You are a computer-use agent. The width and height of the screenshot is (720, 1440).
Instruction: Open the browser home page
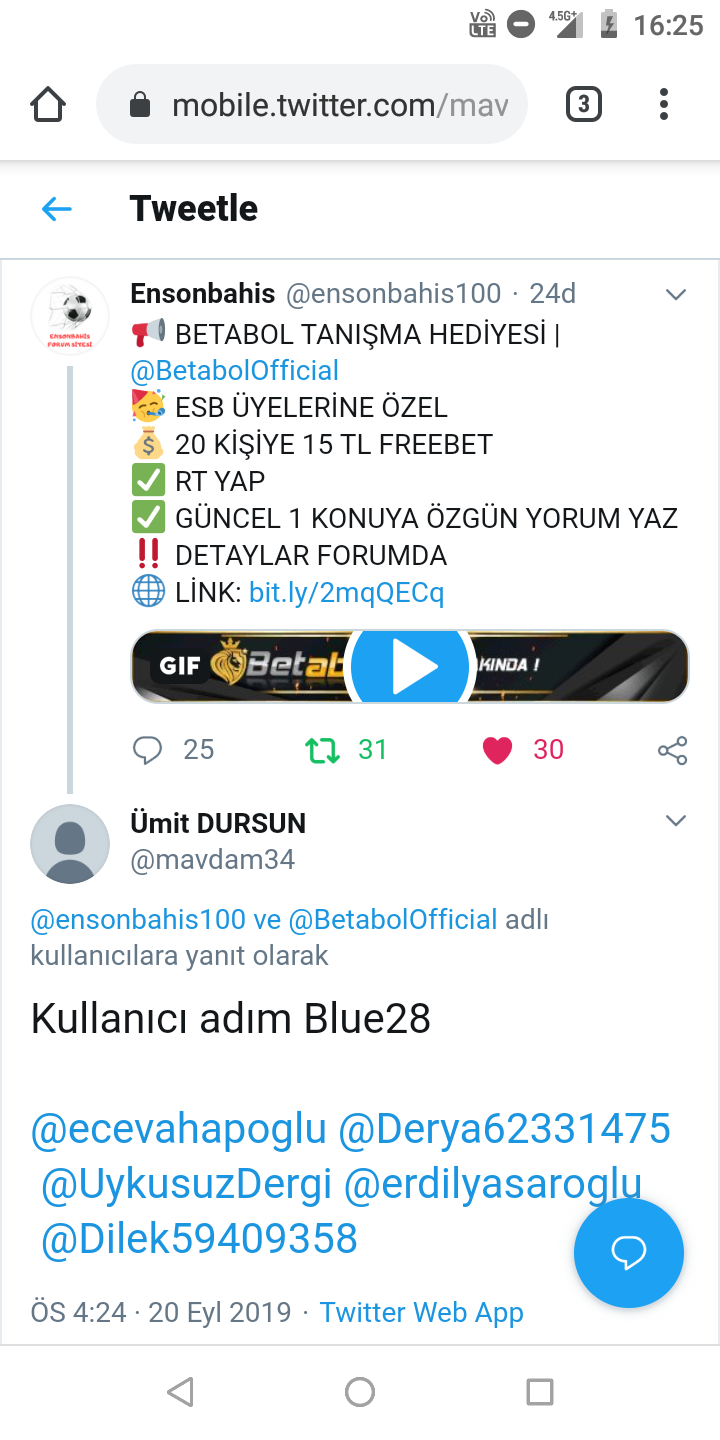pos(48,104)
